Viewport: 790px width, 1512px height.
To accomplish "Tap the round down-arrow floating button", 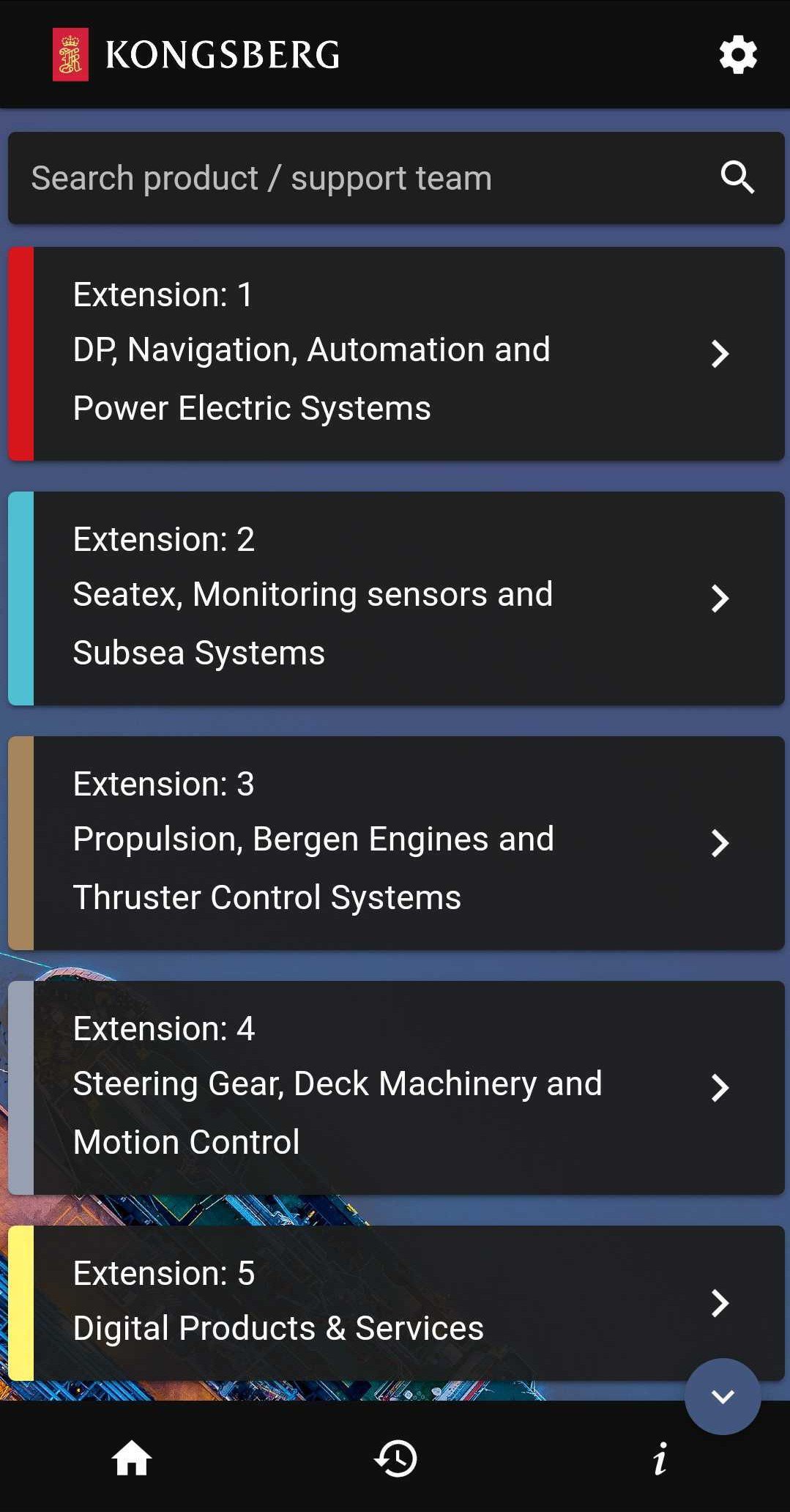I will pyautogui.click(x=723, y=1396).
